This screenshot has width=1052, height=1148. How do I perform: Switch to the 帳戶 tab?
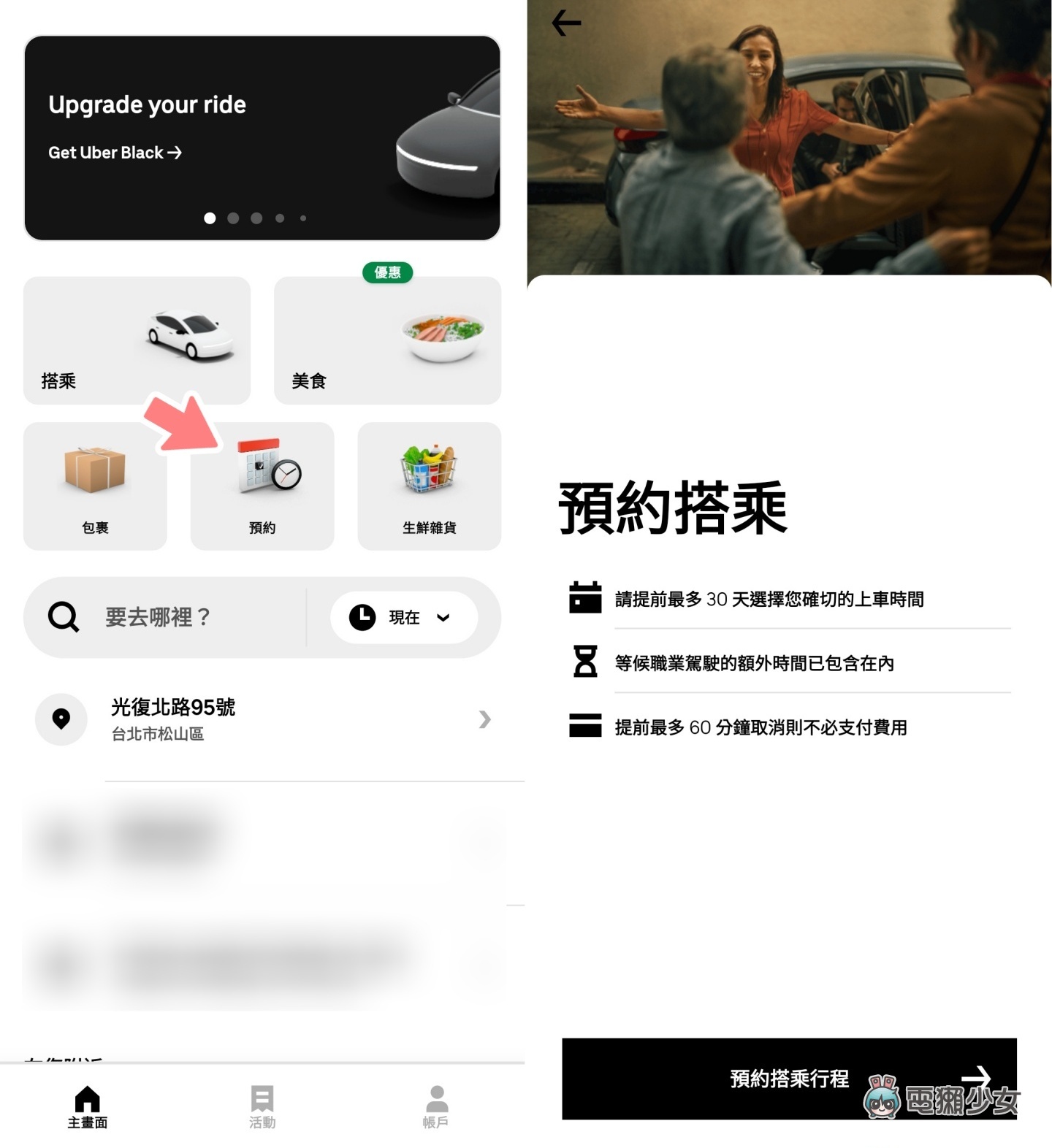coord(436,1106)
